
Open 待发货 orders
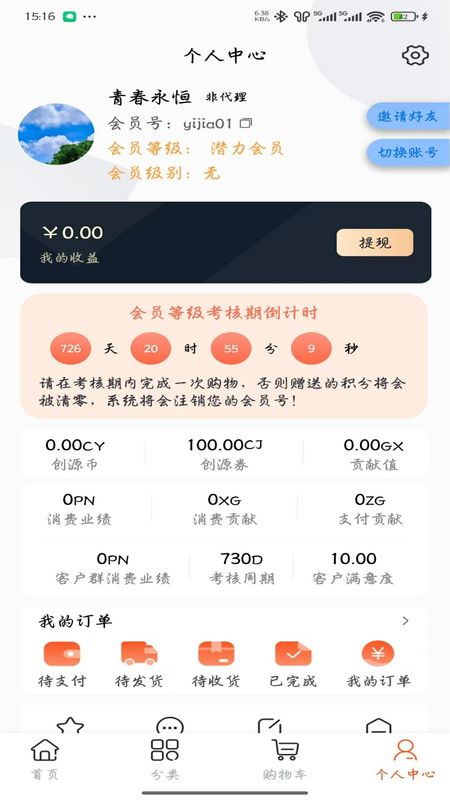pyautogui.click(x=139, y=665)
